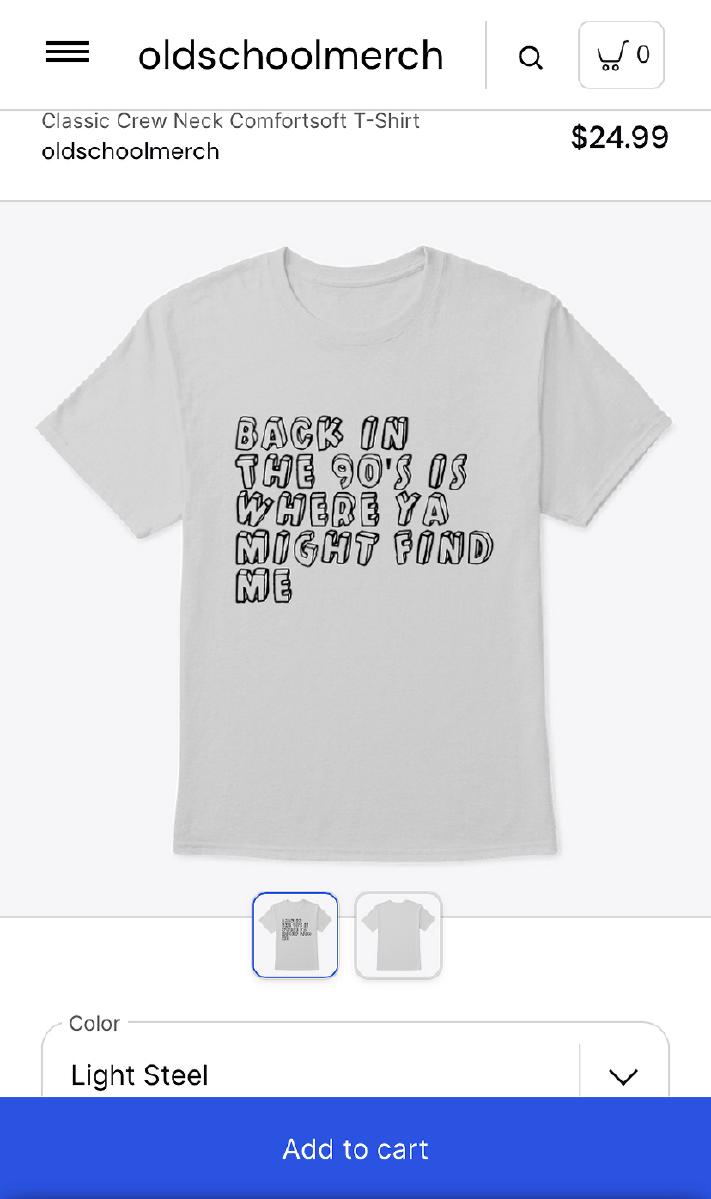Open the oldschoolmerch seller link under title
Screen dimensions: 711x1199
[x=131, y=151]
